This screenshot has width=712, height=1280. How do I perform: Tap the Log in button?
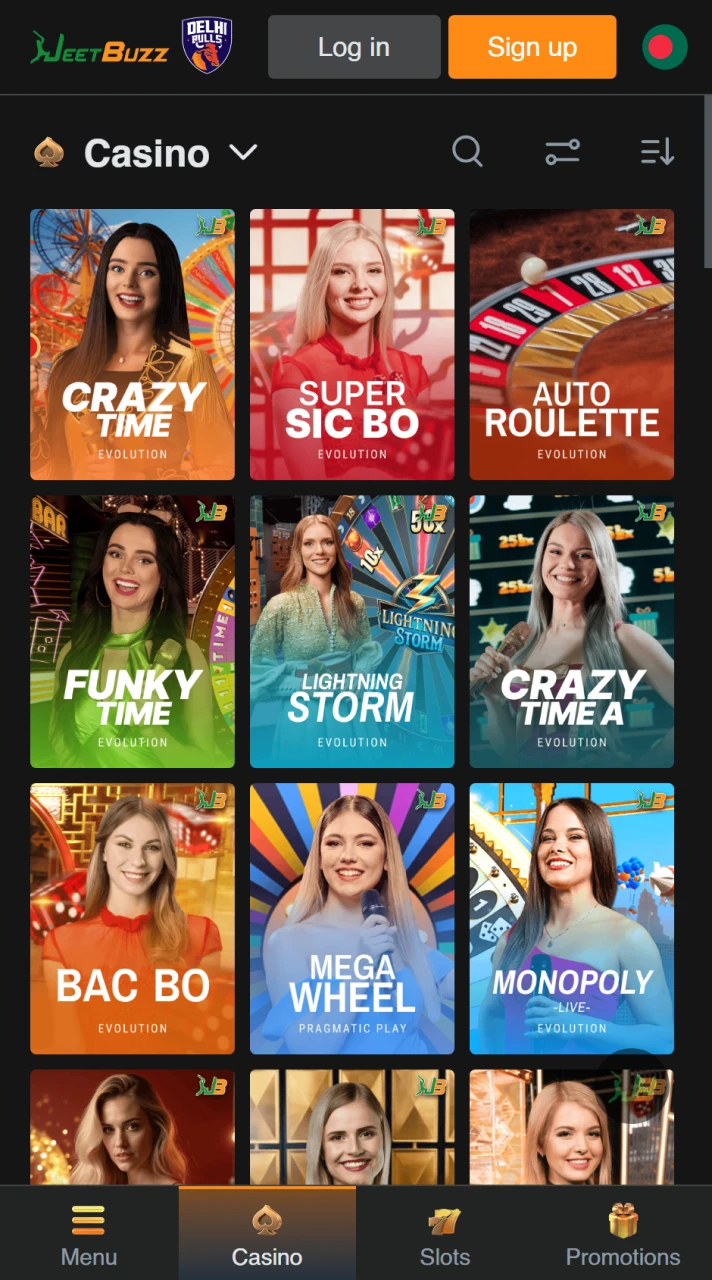(353, 47)
